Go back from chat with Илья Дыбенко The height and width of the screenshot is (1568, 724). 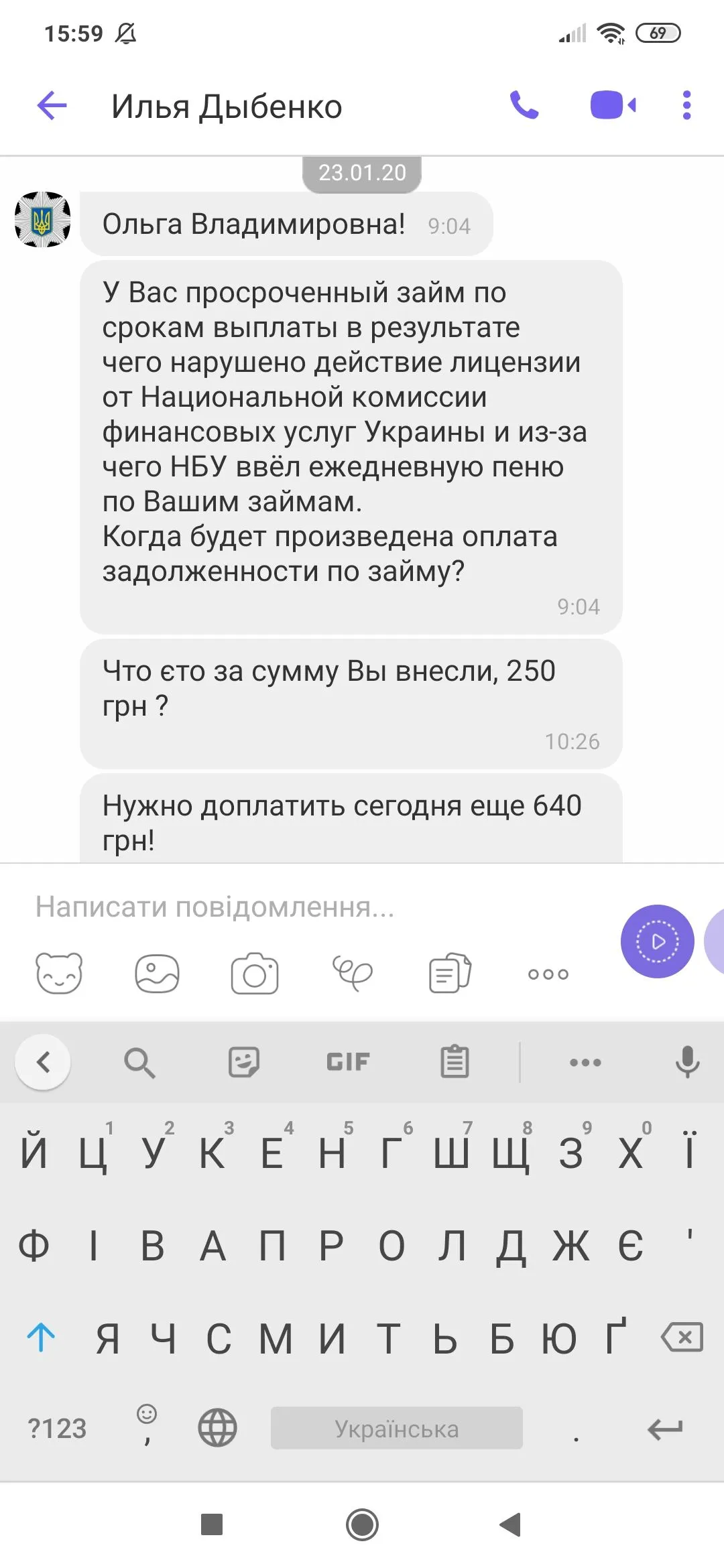coord(52,106)
